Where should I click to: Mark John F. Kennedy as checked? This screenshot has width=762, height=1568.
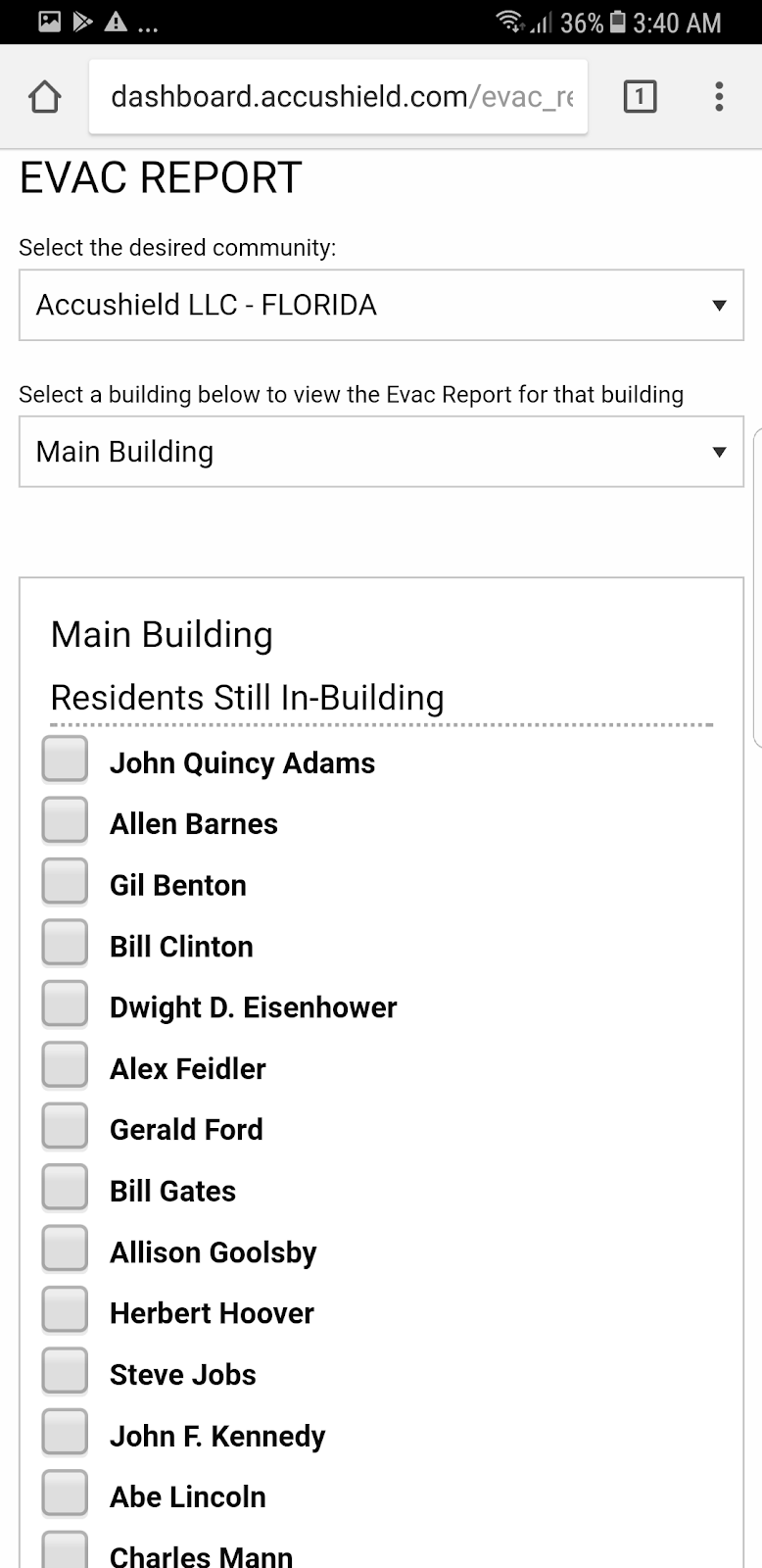[66, 1433]
